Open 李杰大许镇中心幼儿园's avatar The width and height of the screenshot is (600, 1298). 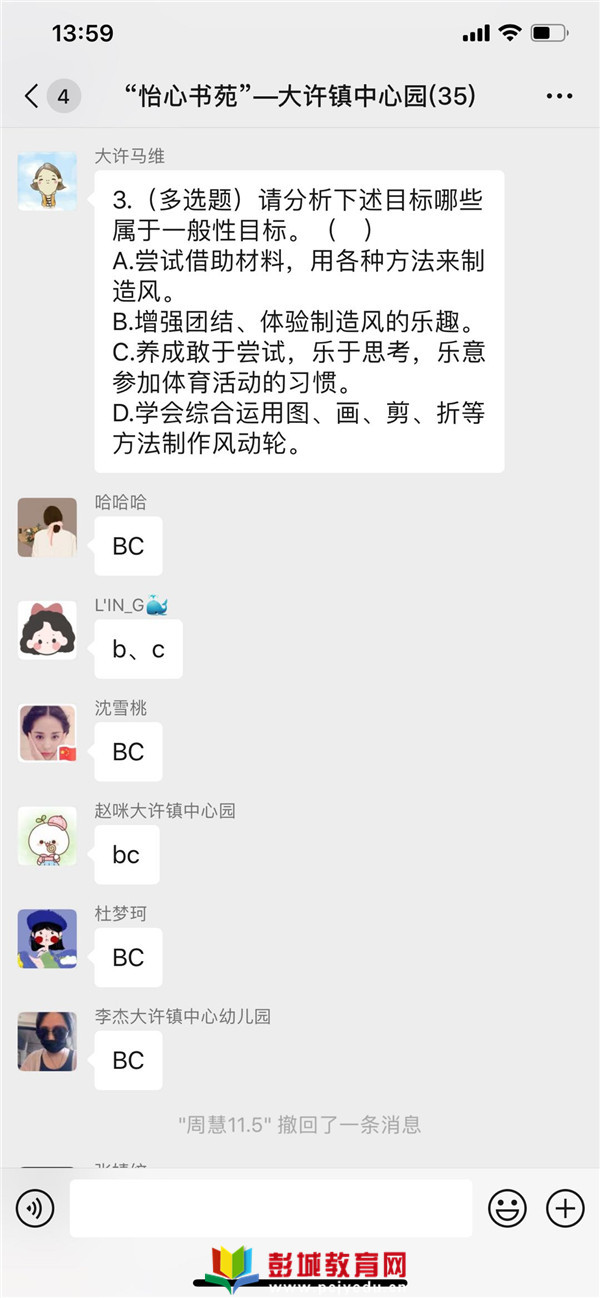click(47, 1042)
